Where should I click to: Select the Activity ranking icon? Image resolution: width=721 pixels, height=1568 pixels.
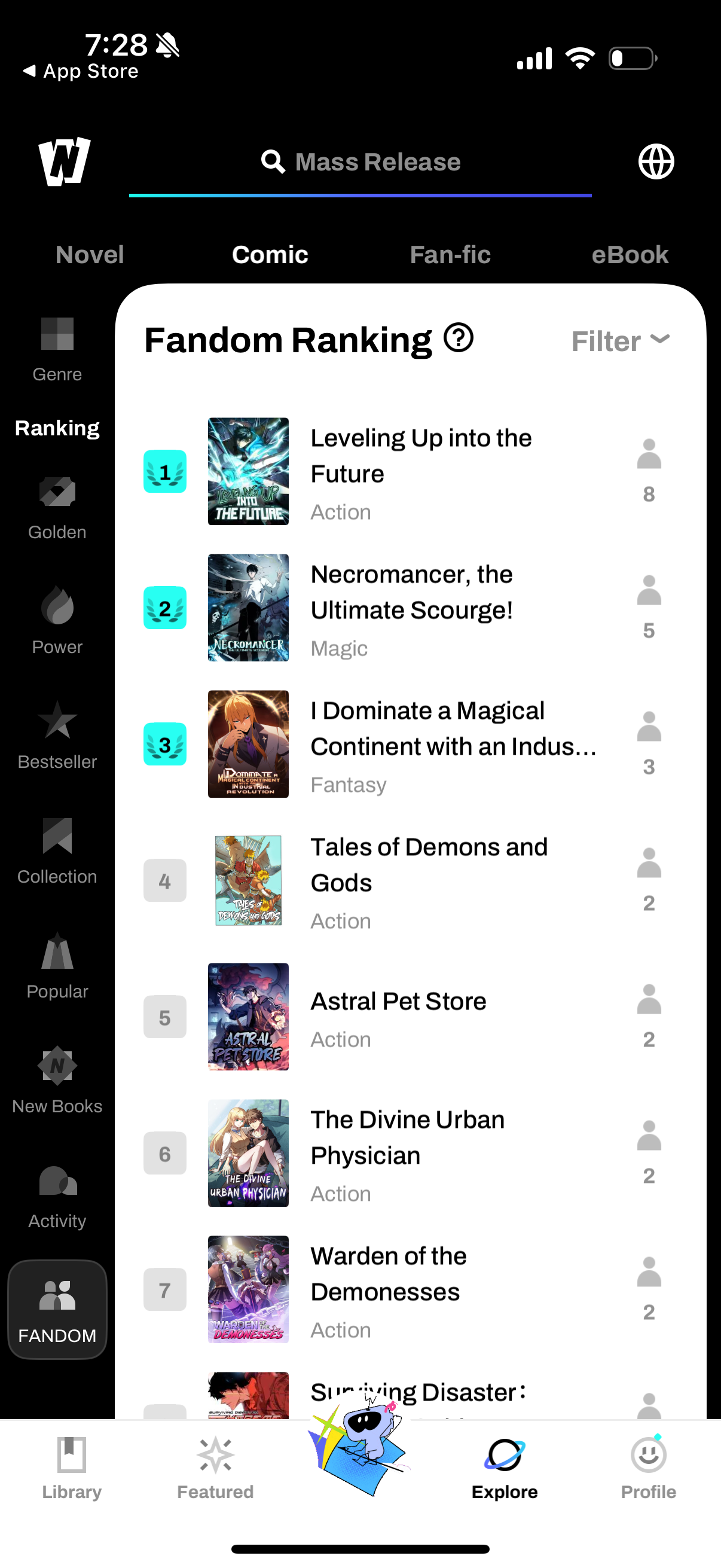(x=57, y=1183)
